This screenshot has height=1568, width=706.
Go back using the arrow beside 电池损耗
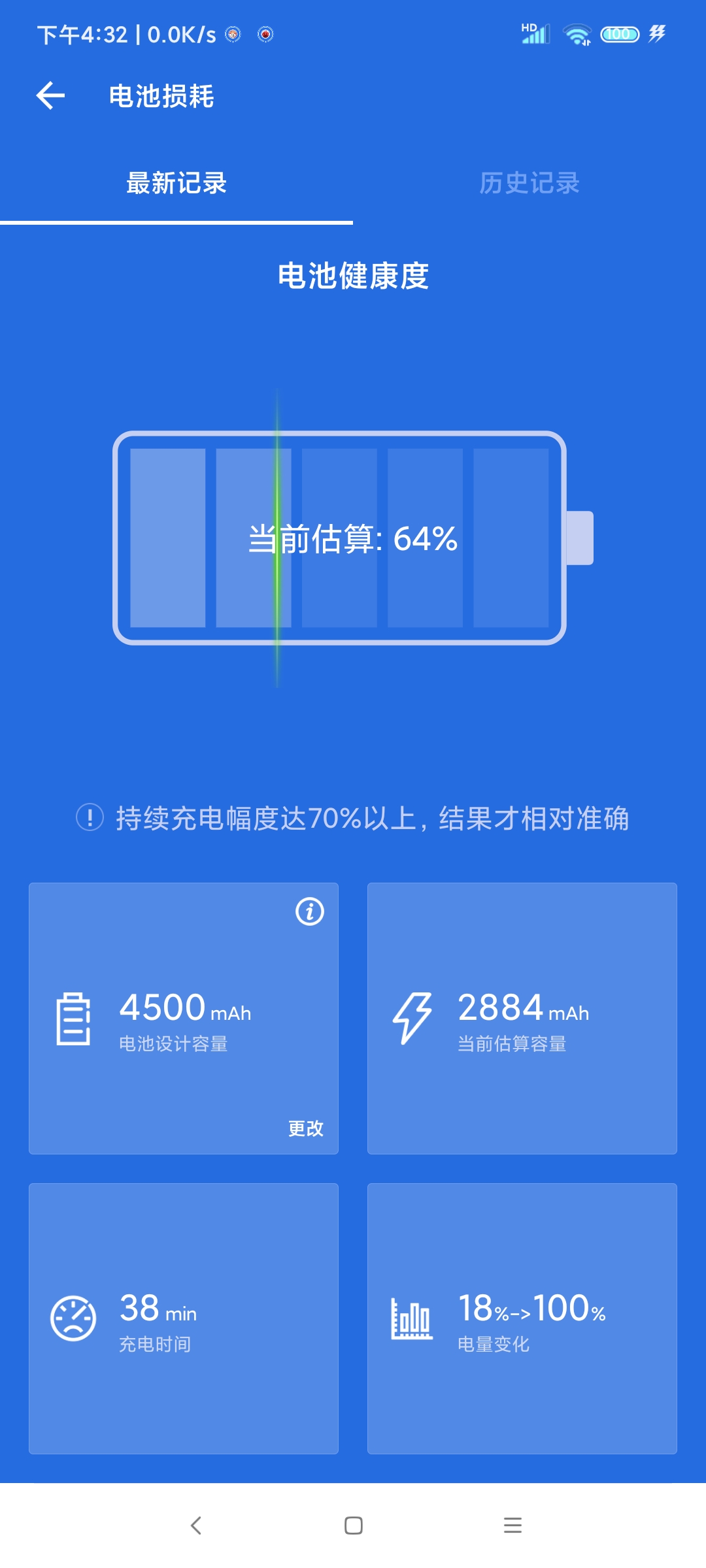[x=50, y=96]
